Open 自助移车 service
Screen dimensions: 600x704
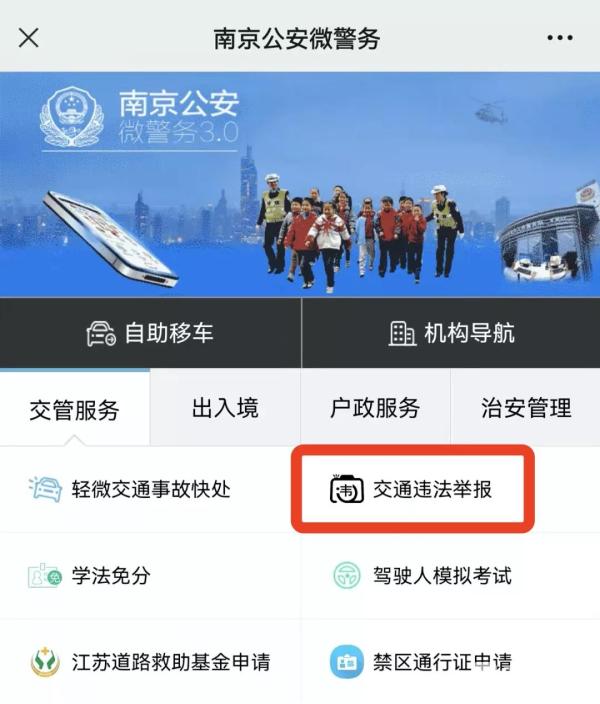point(150,333)
